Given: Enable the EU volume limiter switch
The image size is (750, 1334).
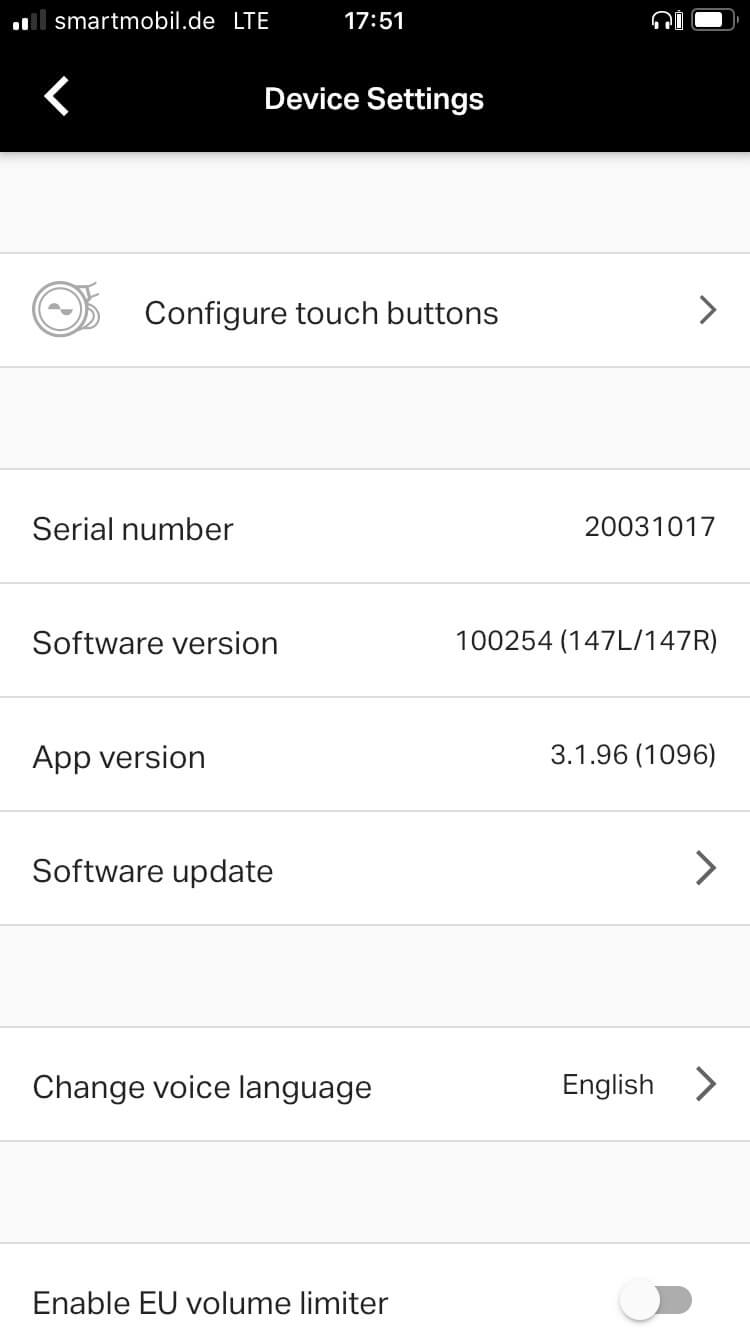Looking at the screenshot, I should click(656, 1301).
